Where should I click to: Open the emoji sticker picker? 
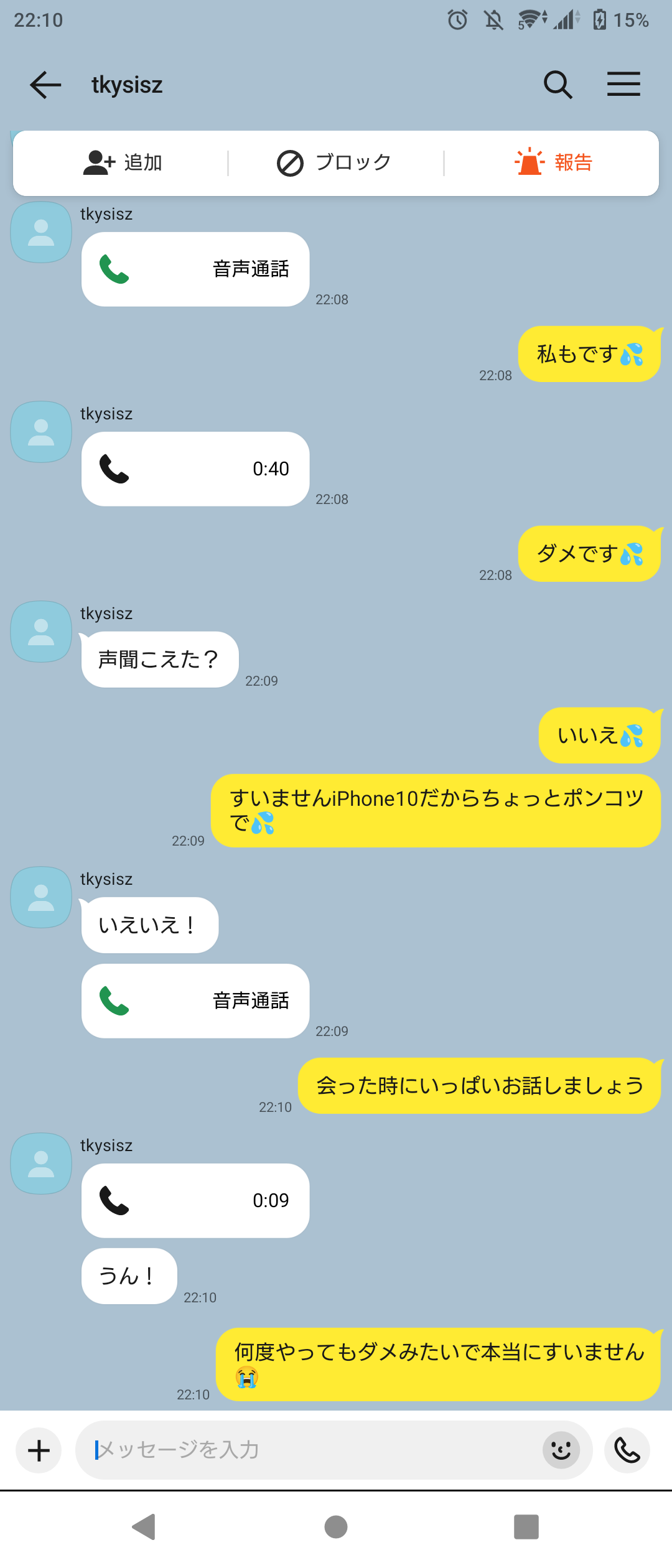point(561,1450)
